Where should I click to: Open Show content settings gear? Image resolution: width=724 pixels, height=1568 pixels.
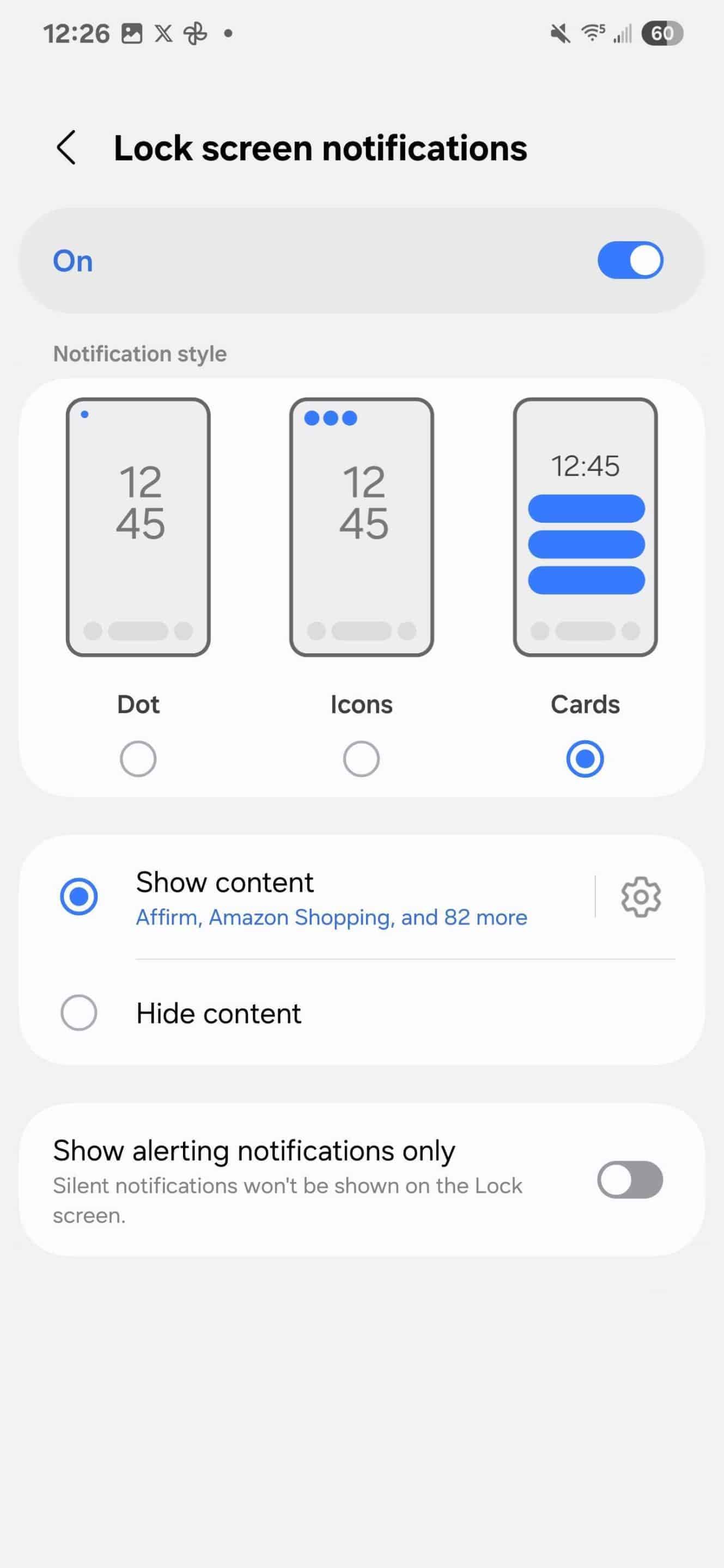pos(641,897)
